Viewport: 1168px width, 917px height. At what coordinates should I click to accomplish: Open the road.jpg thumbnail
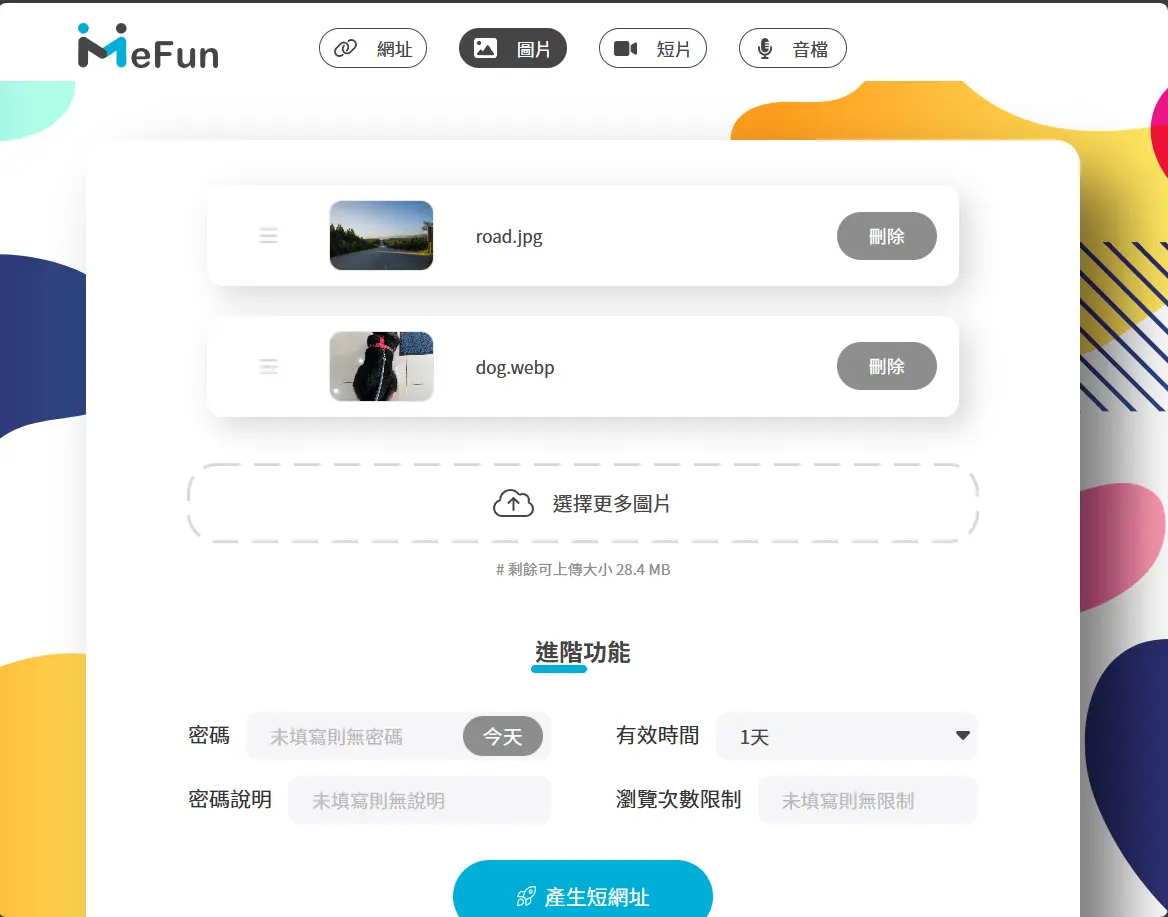[x=381, y=236]
